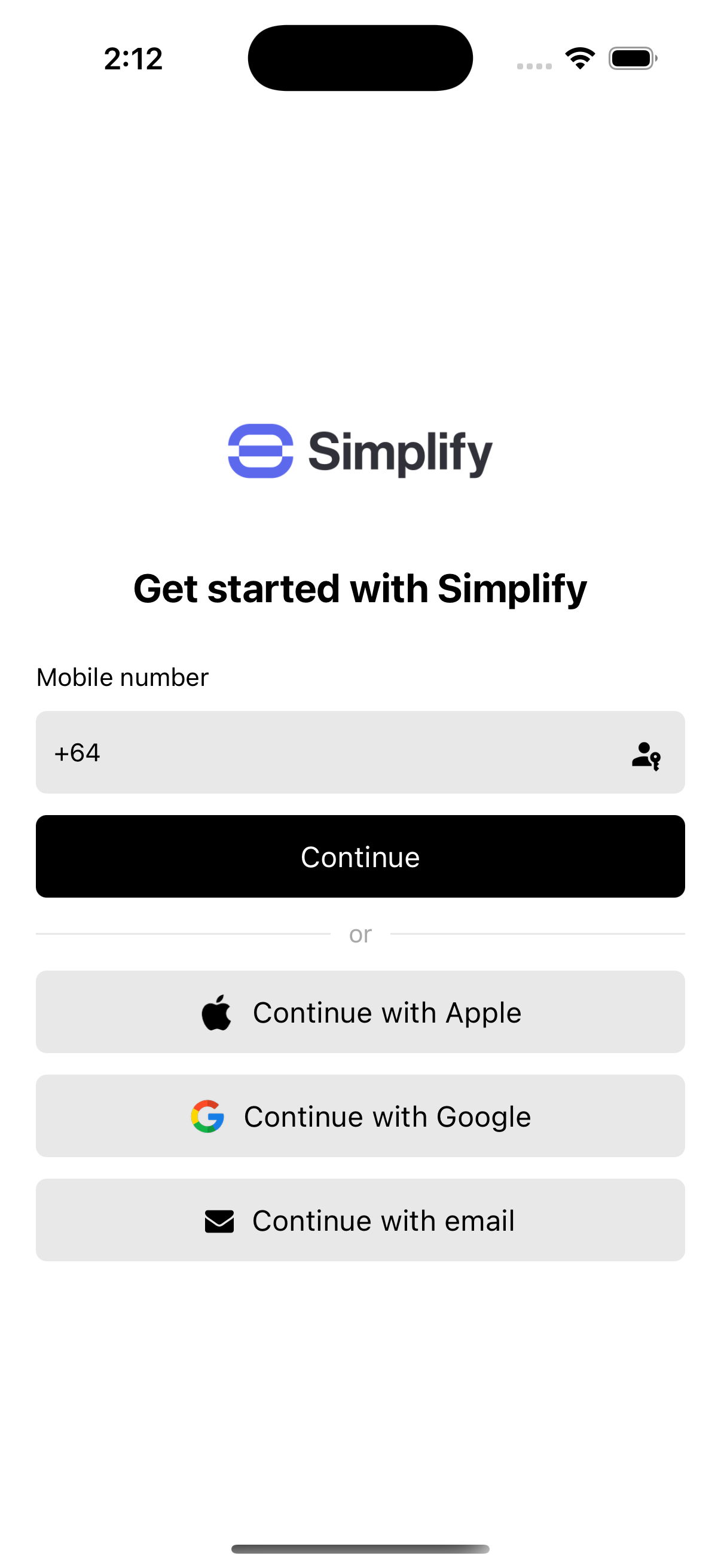721x1568 pixels.
Task: Tap the Mobile number input field
Action: pyautogui.click(x=329, y=752)
